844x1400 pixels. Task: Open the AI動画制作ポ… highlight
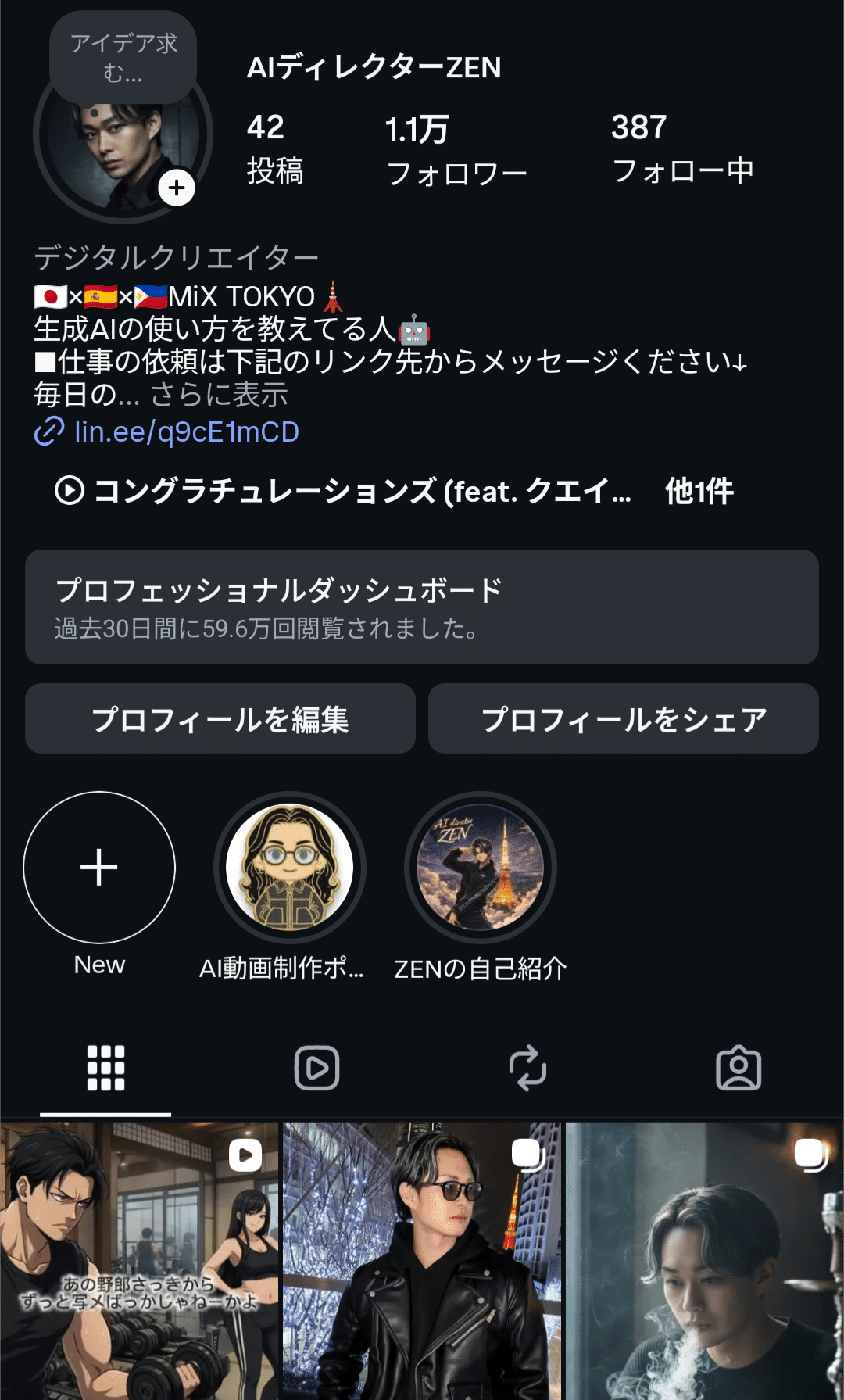[290, 868]
